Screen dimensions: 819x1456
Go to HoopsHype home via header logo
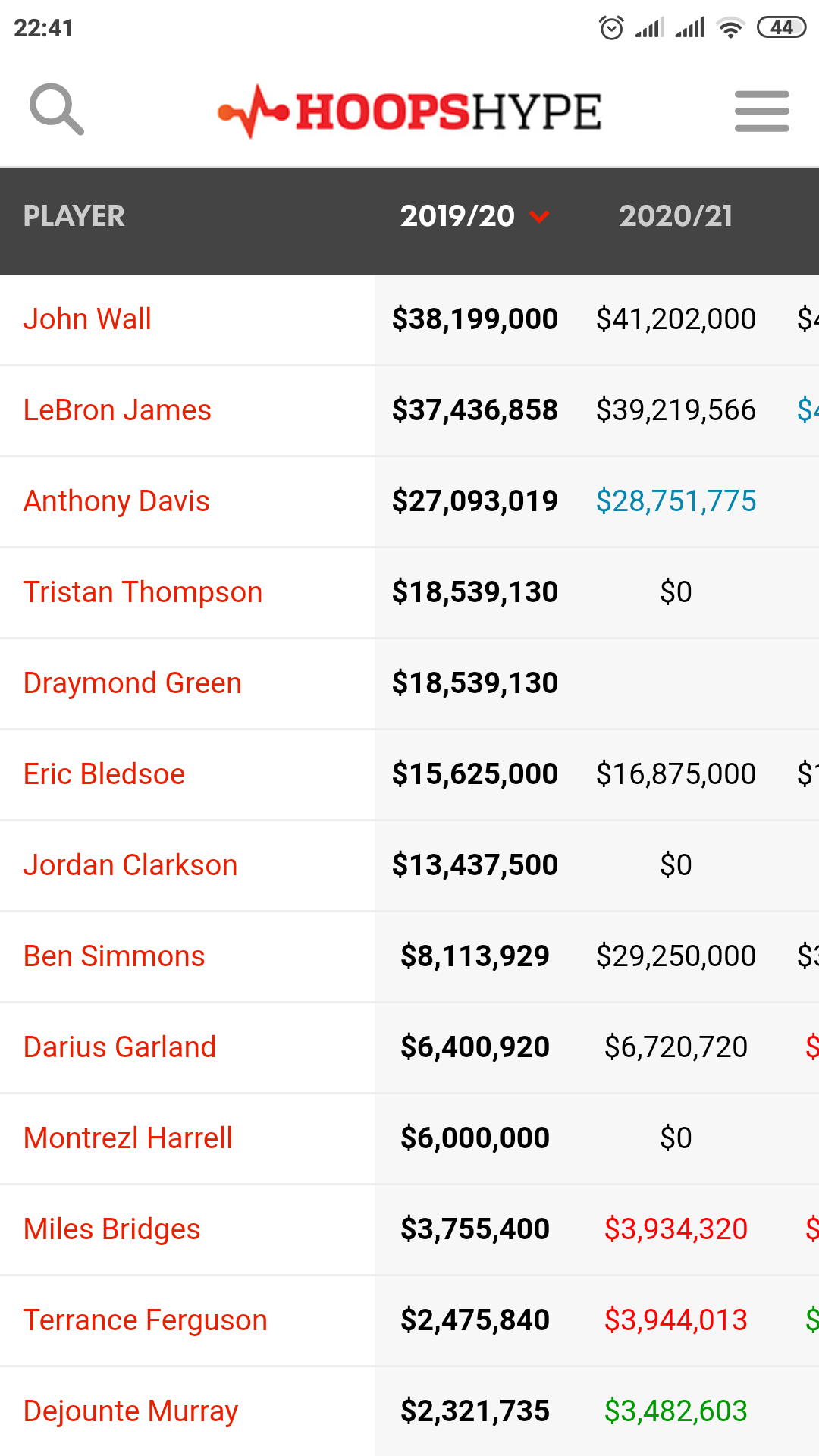409,111
